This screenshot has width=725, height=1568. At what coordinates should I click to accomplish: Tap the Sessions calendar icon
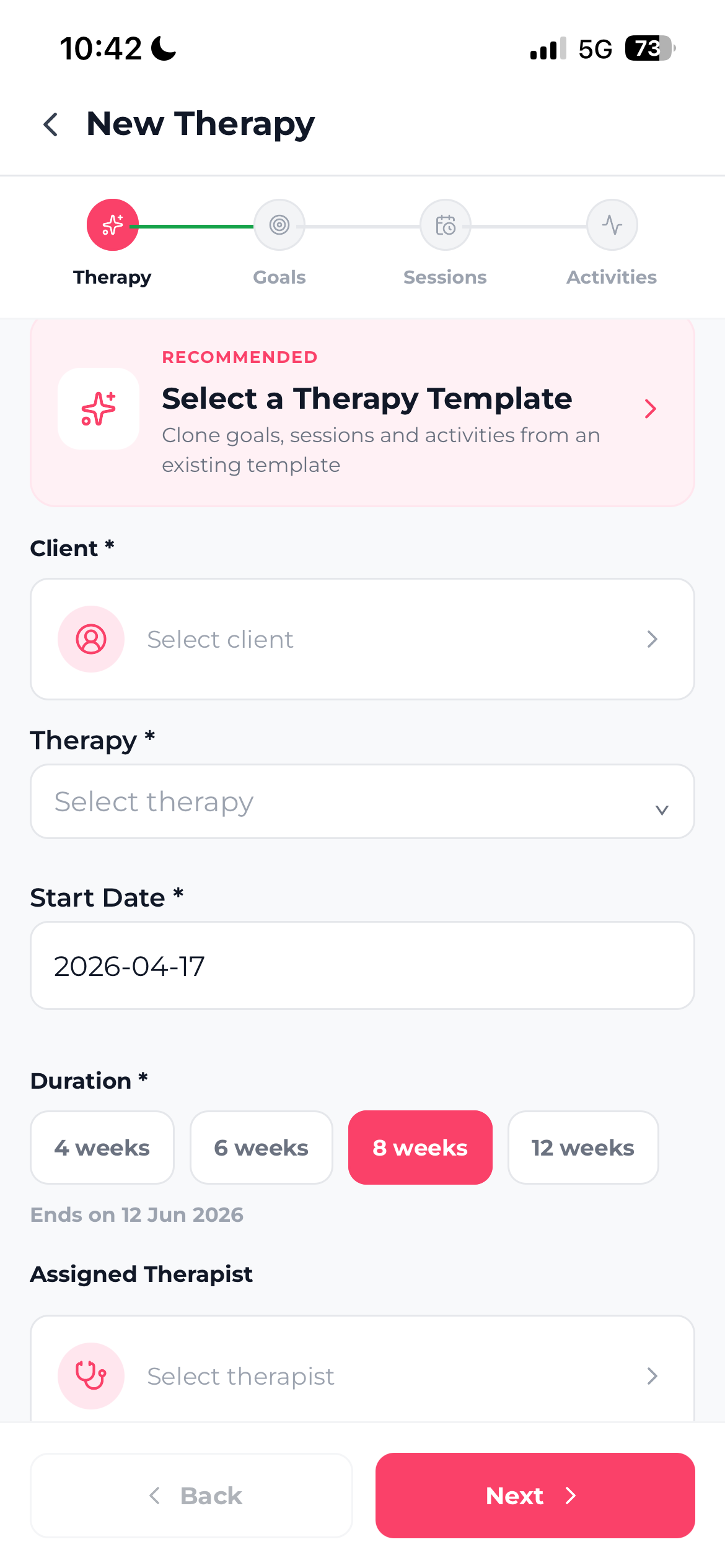point(445,225)
